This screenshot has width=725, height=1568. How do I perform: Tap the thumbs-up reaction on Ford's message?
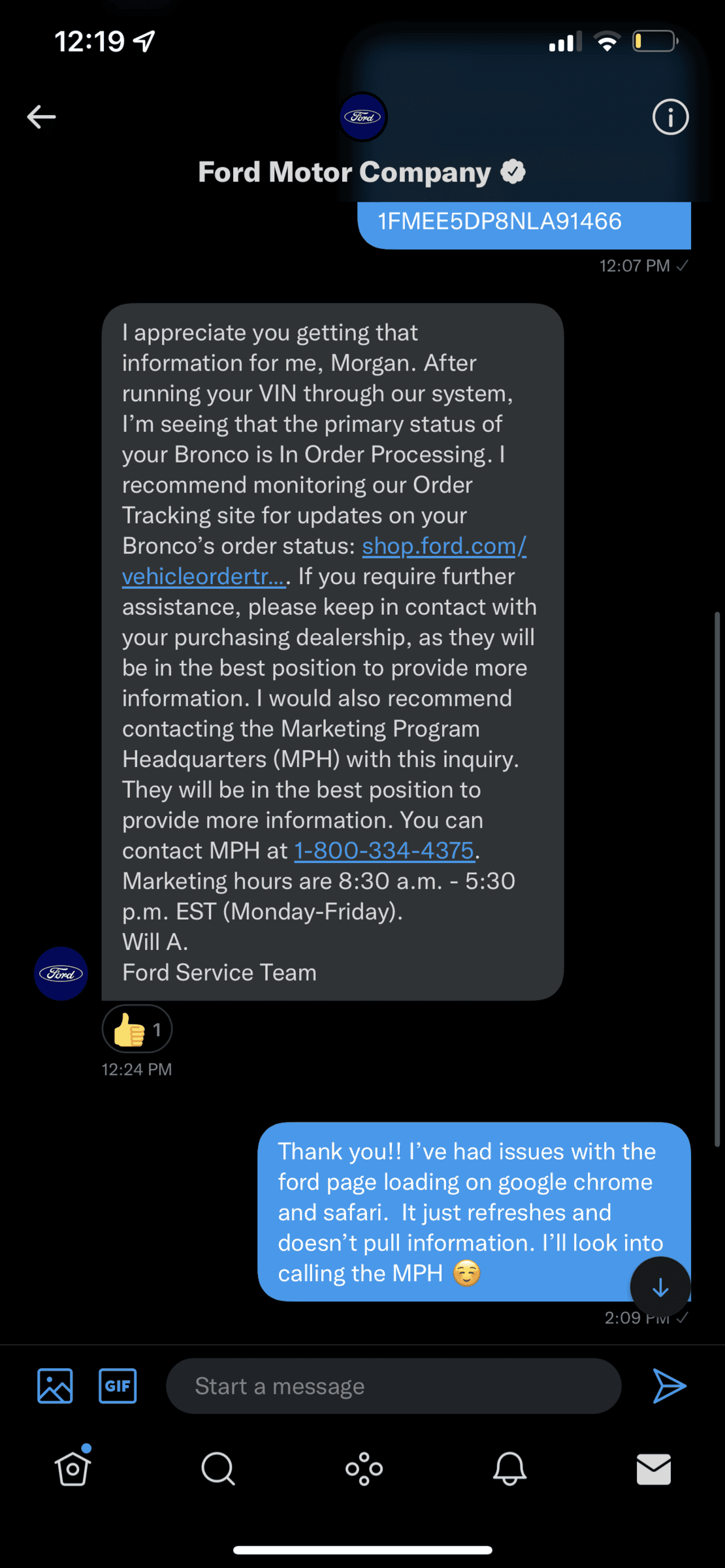point(137,1029)
